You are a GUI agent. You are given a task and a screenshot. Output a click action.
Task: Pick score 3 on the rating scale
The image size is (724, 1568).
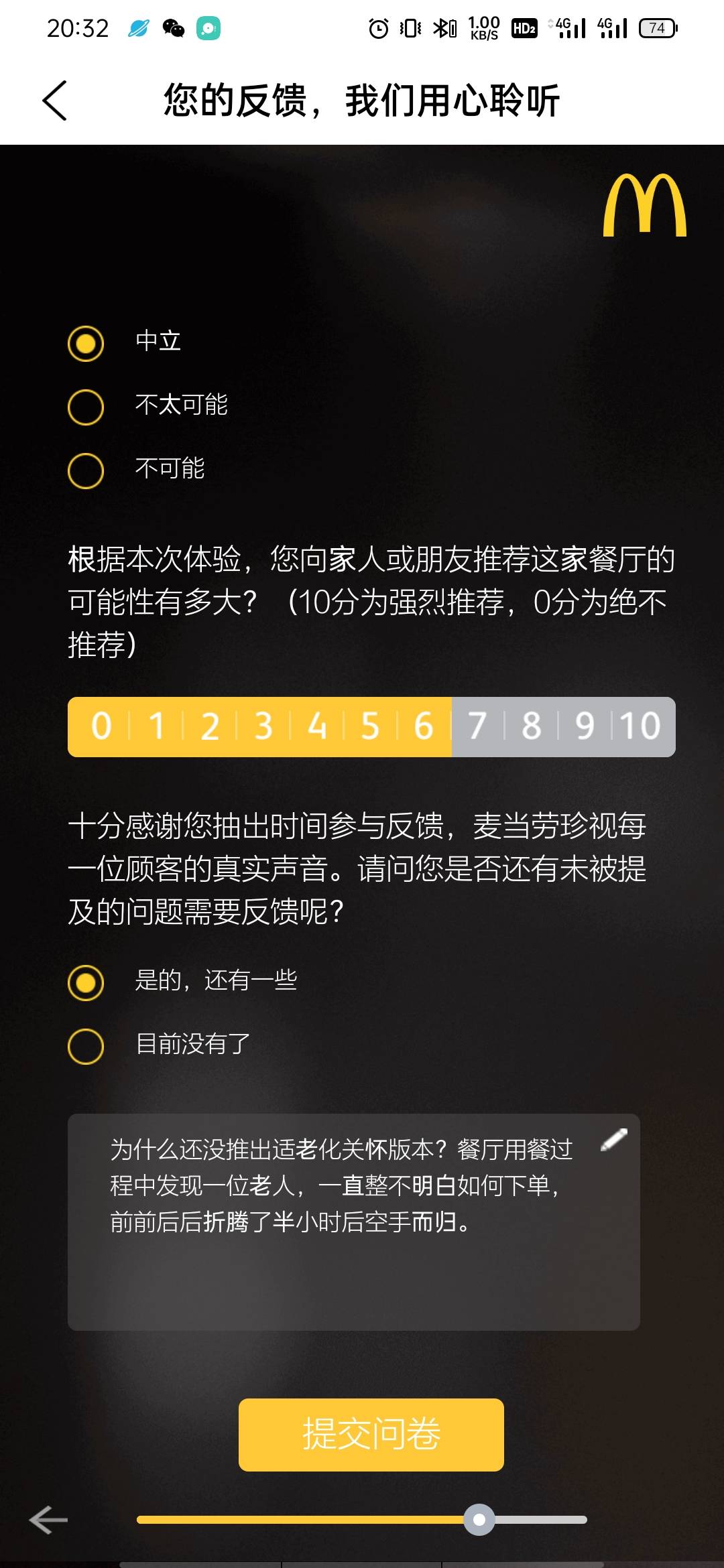coord(263,727)
